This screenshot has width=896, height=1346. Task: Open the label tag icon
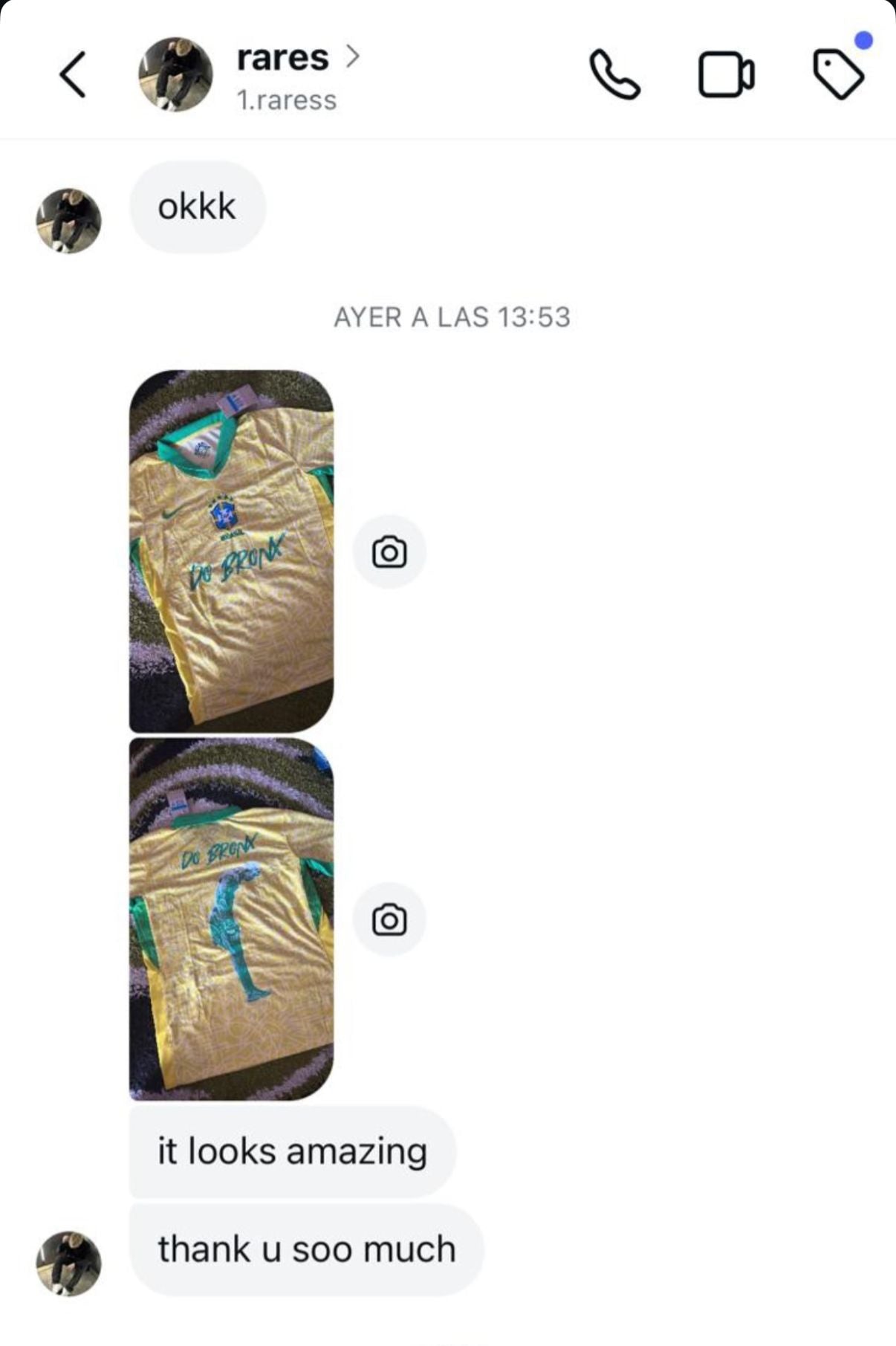click(839, 74)
